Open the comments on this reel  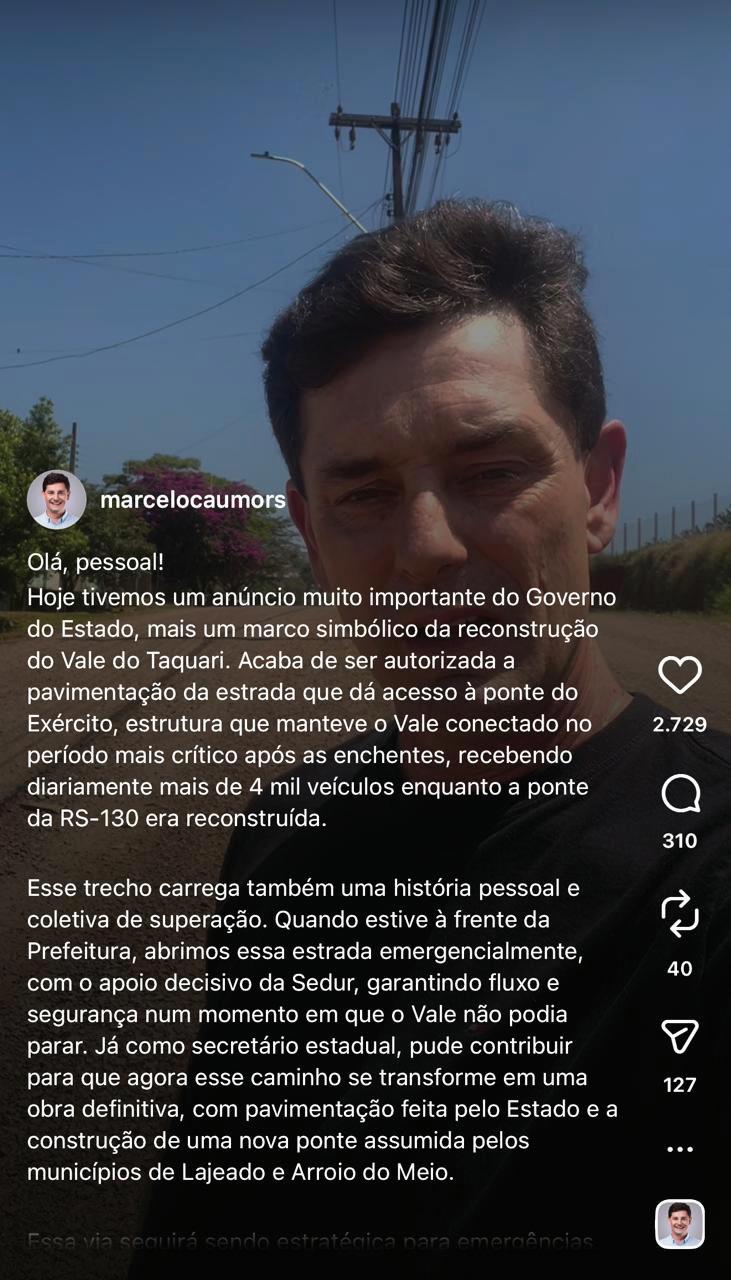point(680,795)
